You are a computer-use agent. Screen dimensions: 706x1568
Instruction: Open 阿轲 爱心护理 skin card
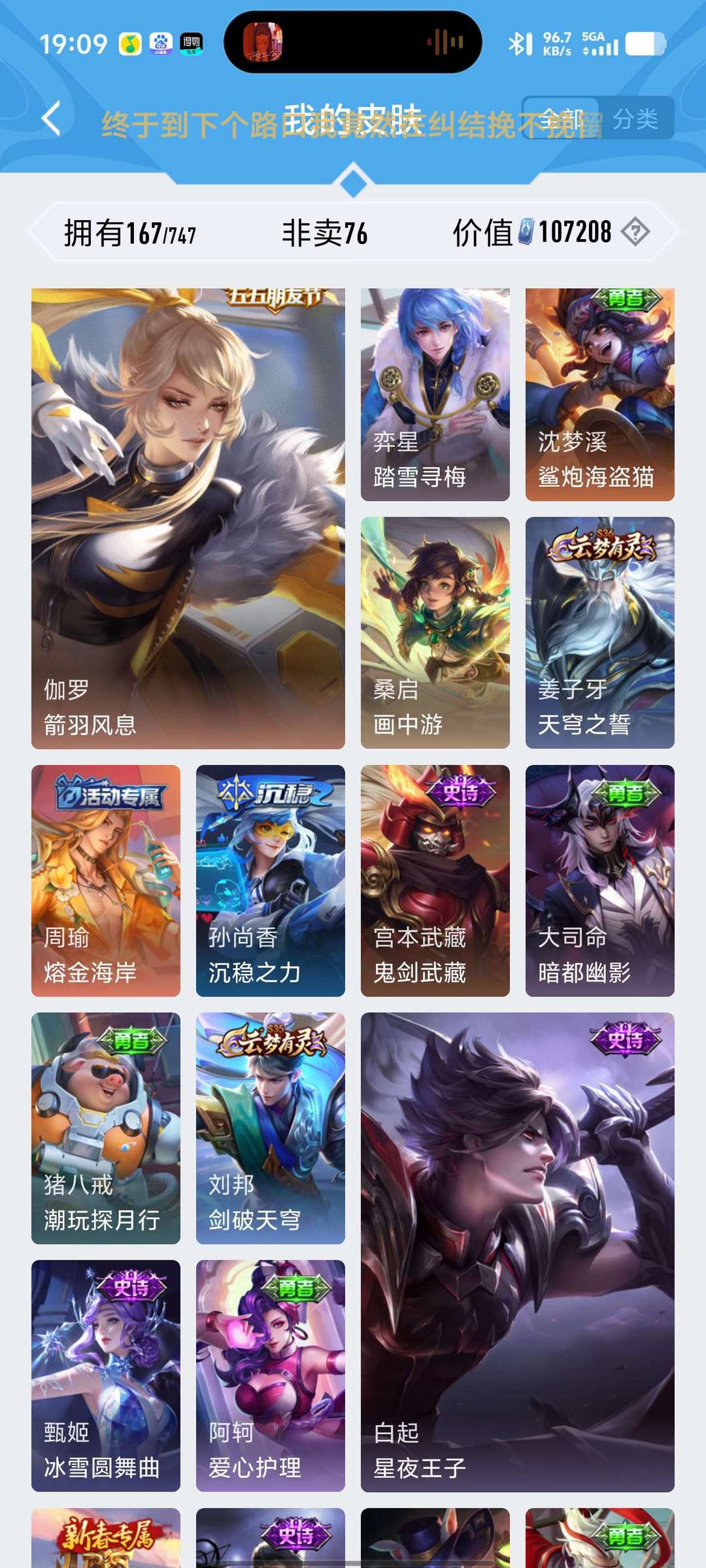tap(270, 1375)
